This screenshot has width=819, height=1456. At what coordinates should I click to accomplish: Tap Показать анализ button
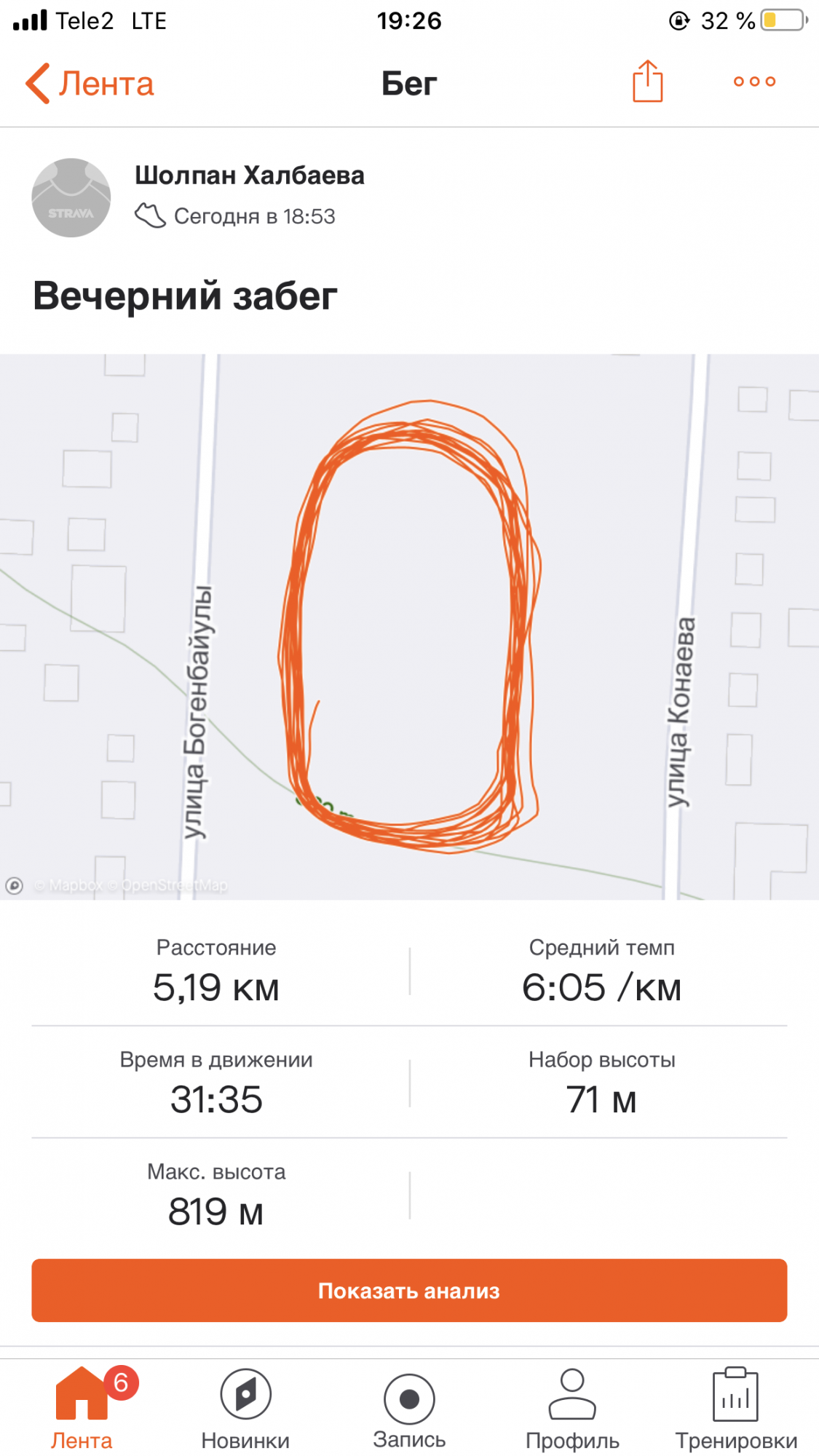pyautogui.click(x=409, y=1291)
